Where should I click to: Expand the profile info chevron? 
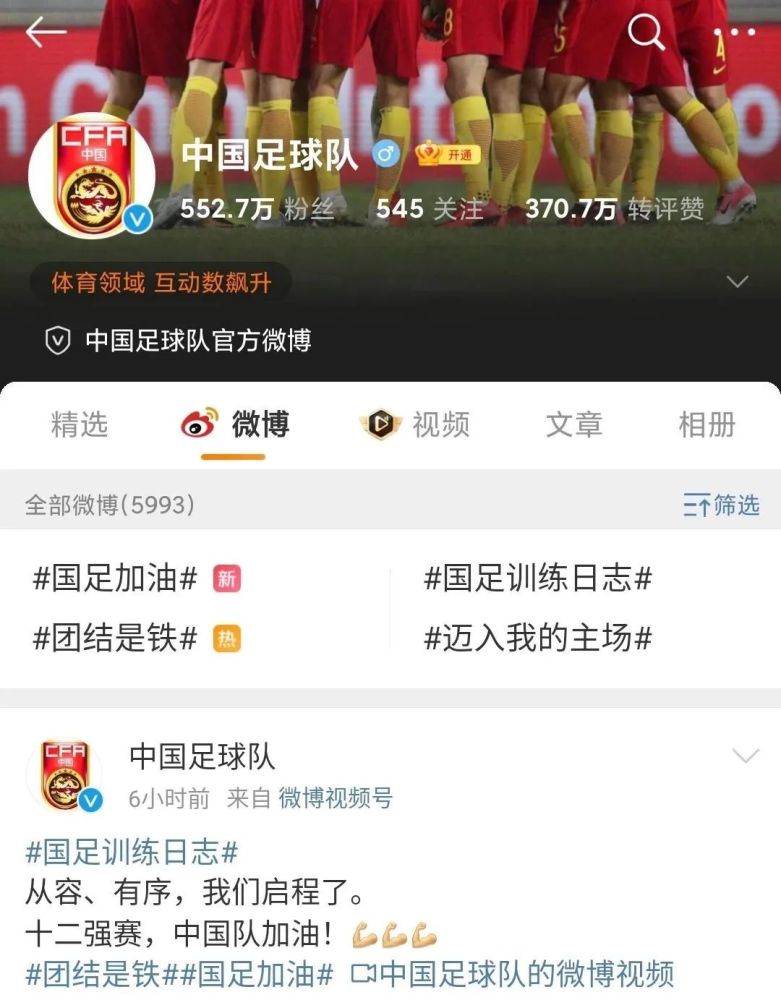[x=737, y=282]
